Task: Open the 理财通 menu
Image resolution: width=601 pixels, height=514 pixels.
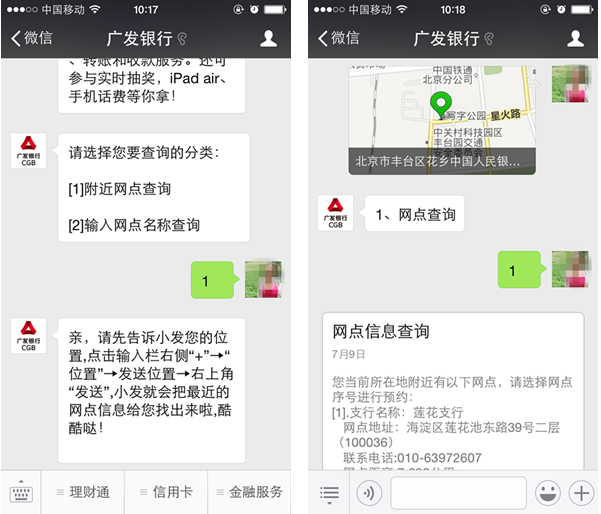Action: (x=83, y=492)
